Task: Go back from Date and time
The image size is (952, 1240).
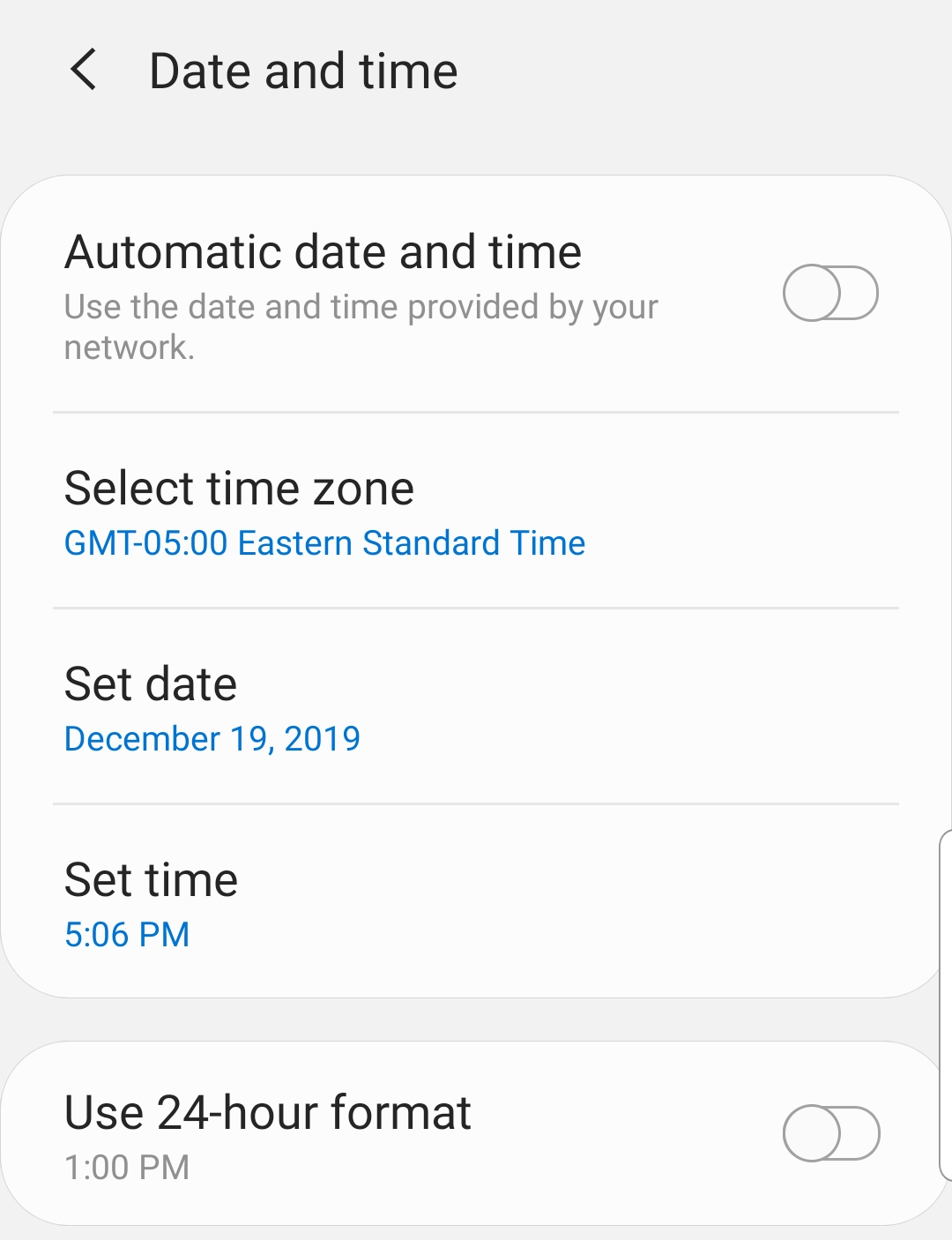Action: click(x=84, y=71)
